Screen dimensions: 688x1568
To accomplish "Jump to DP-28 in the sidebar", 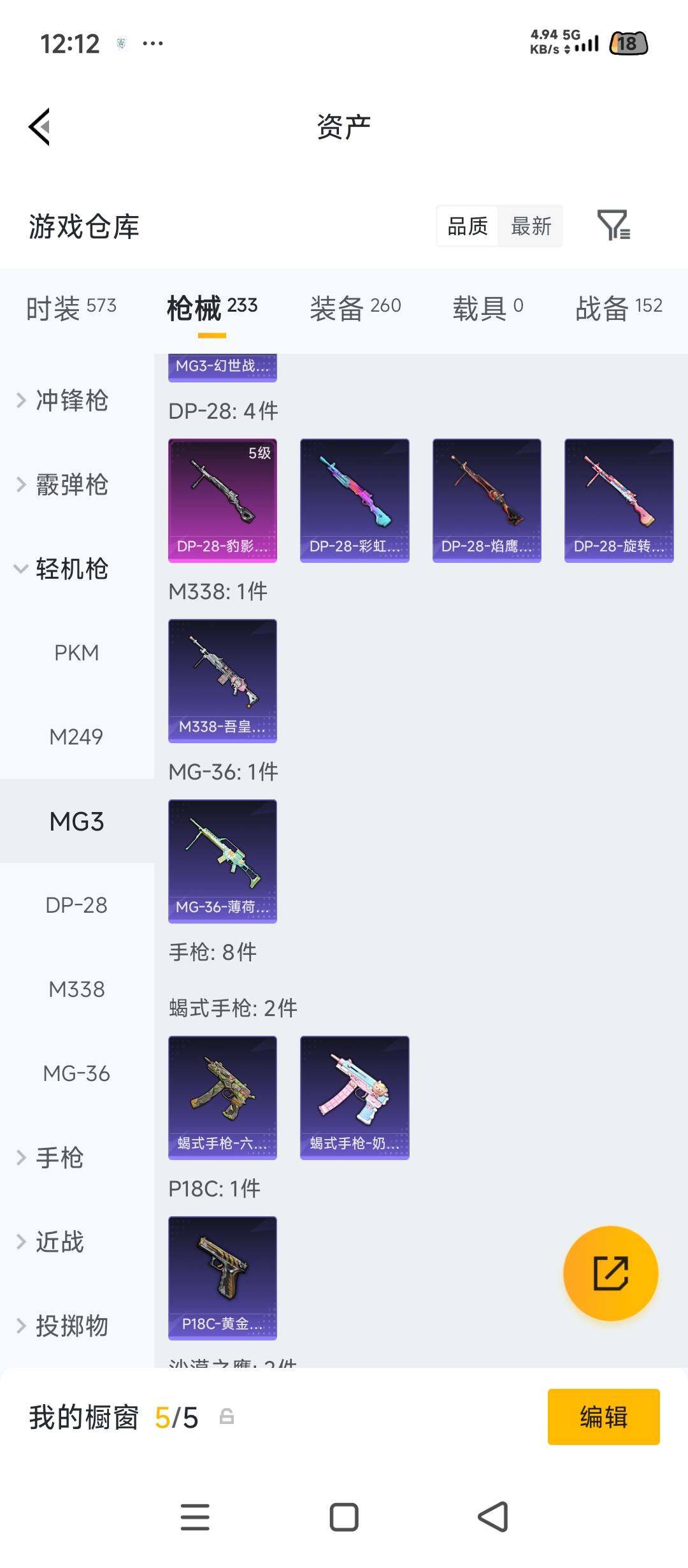I will (x=77, y=905).
